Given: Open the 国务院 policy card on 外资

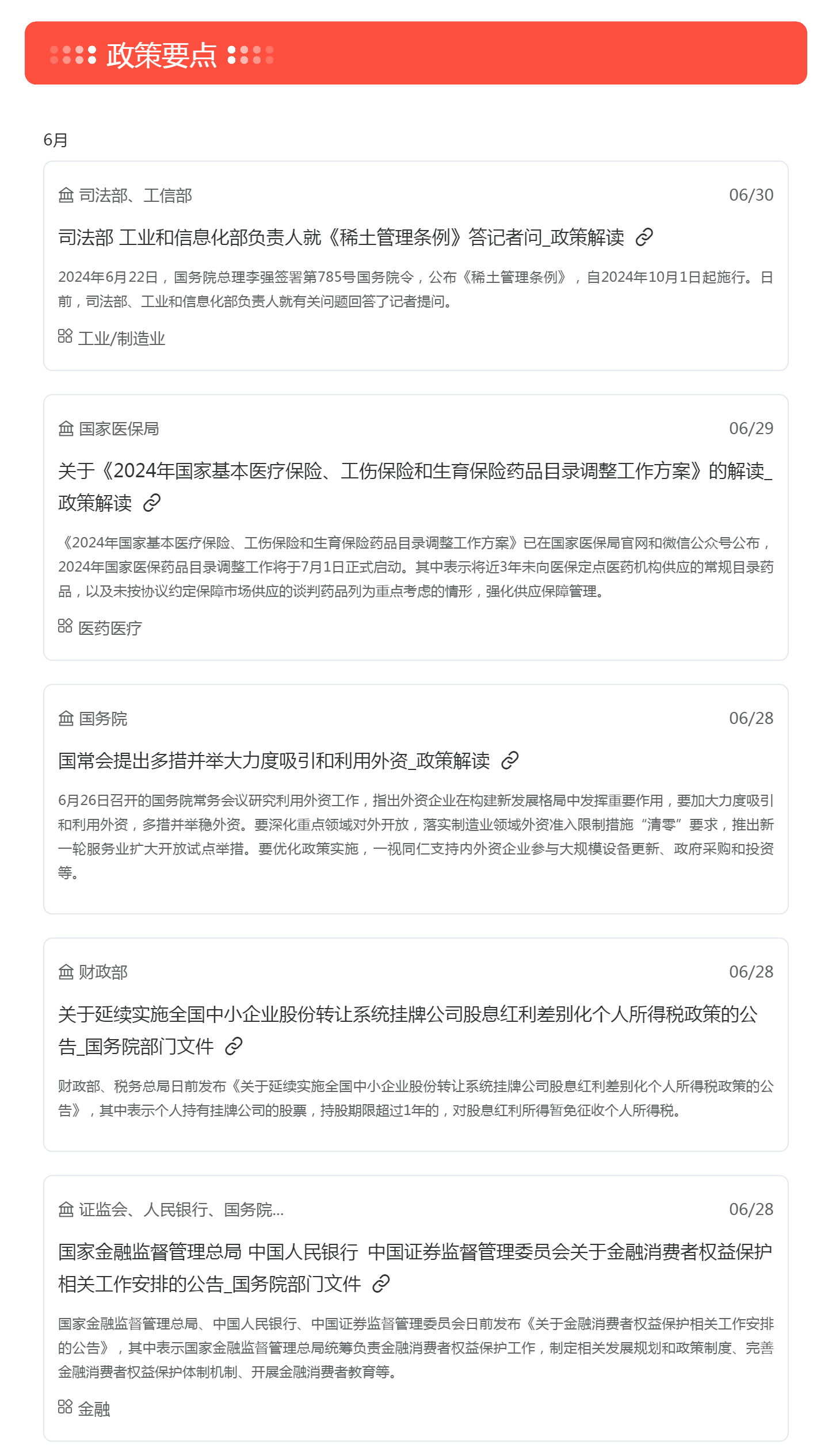Looking at the screenshot, I should (x=416, y=799).
